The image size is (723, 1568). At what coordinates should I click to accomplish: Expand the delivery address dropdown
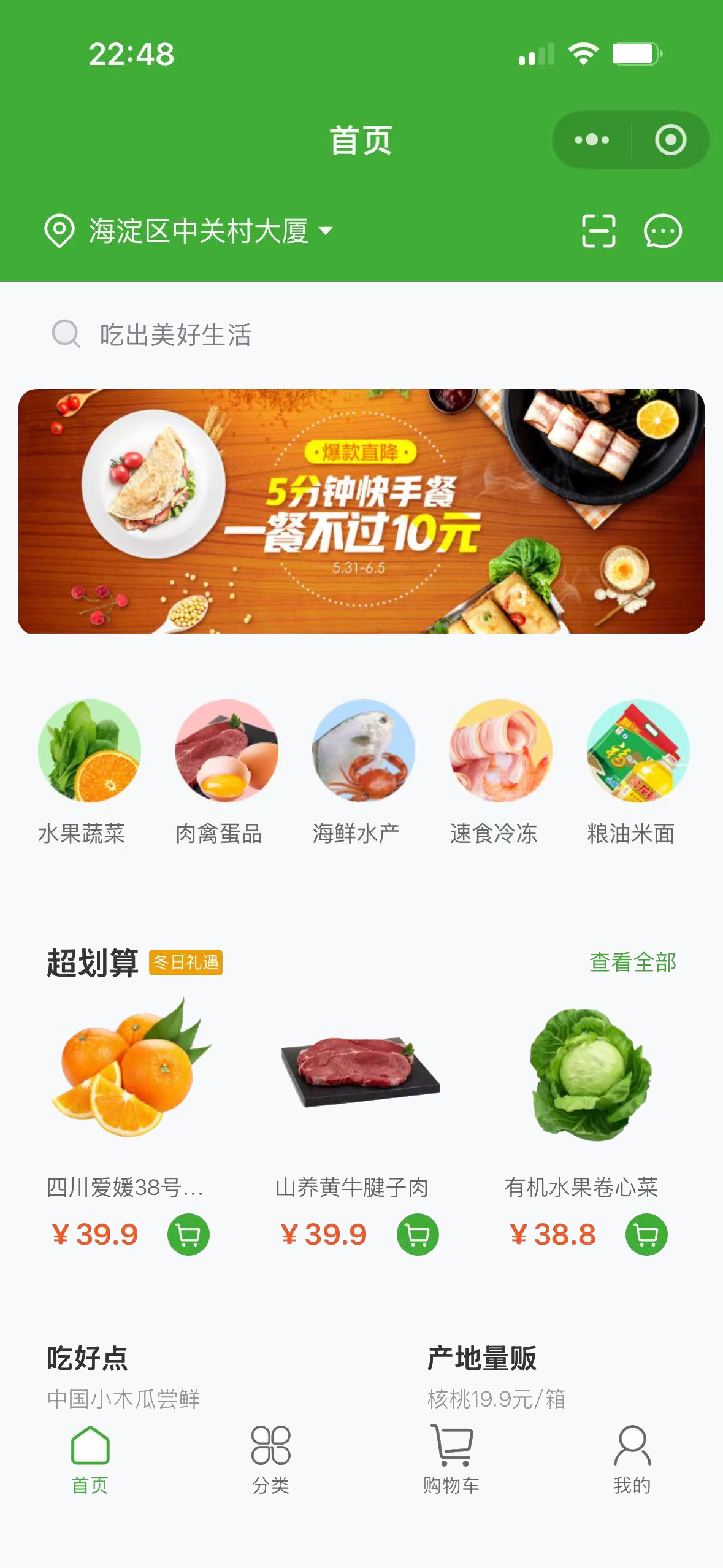point(326,232)
